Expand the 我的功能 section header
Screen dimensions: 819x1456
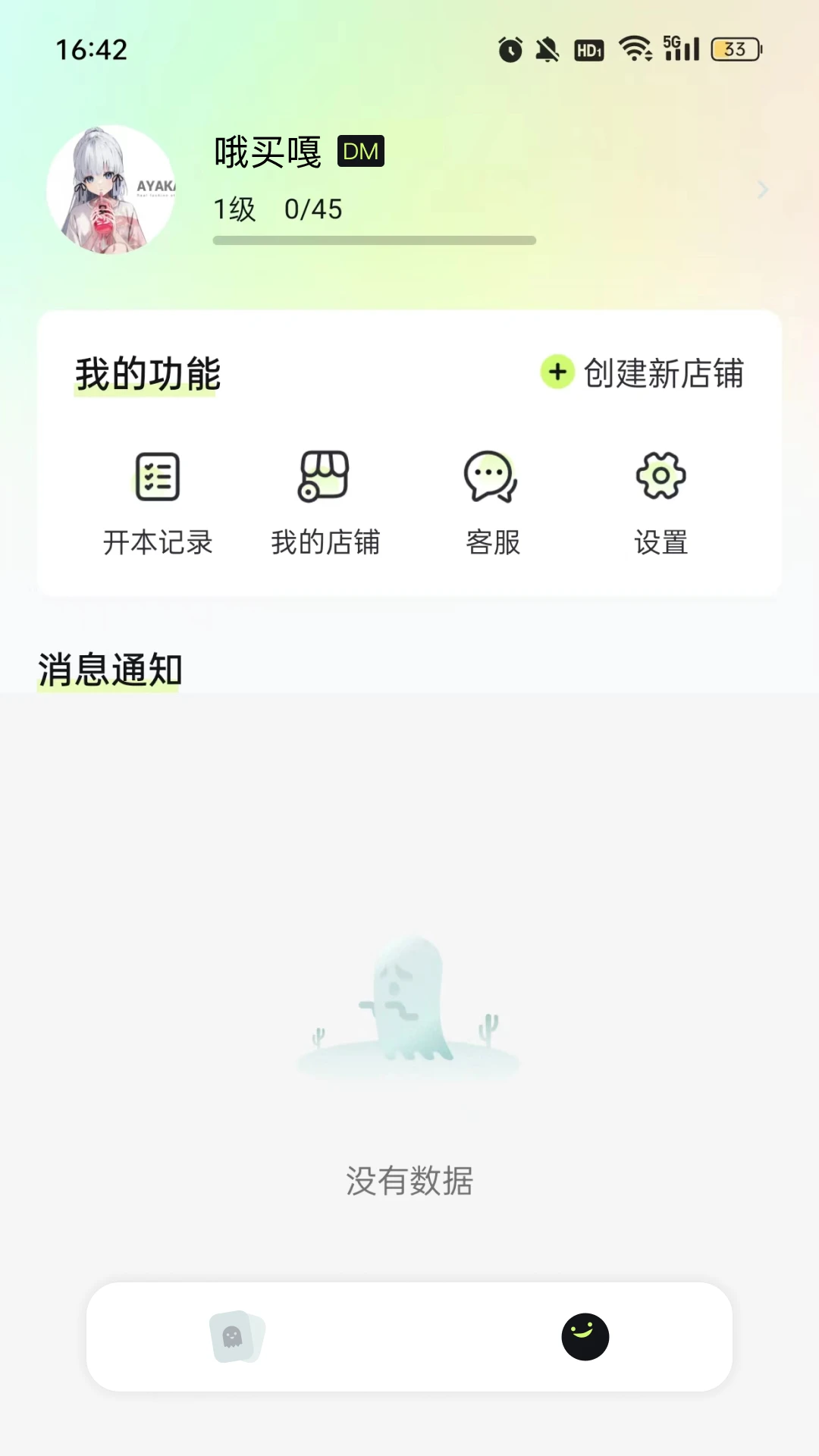point(146,373)
